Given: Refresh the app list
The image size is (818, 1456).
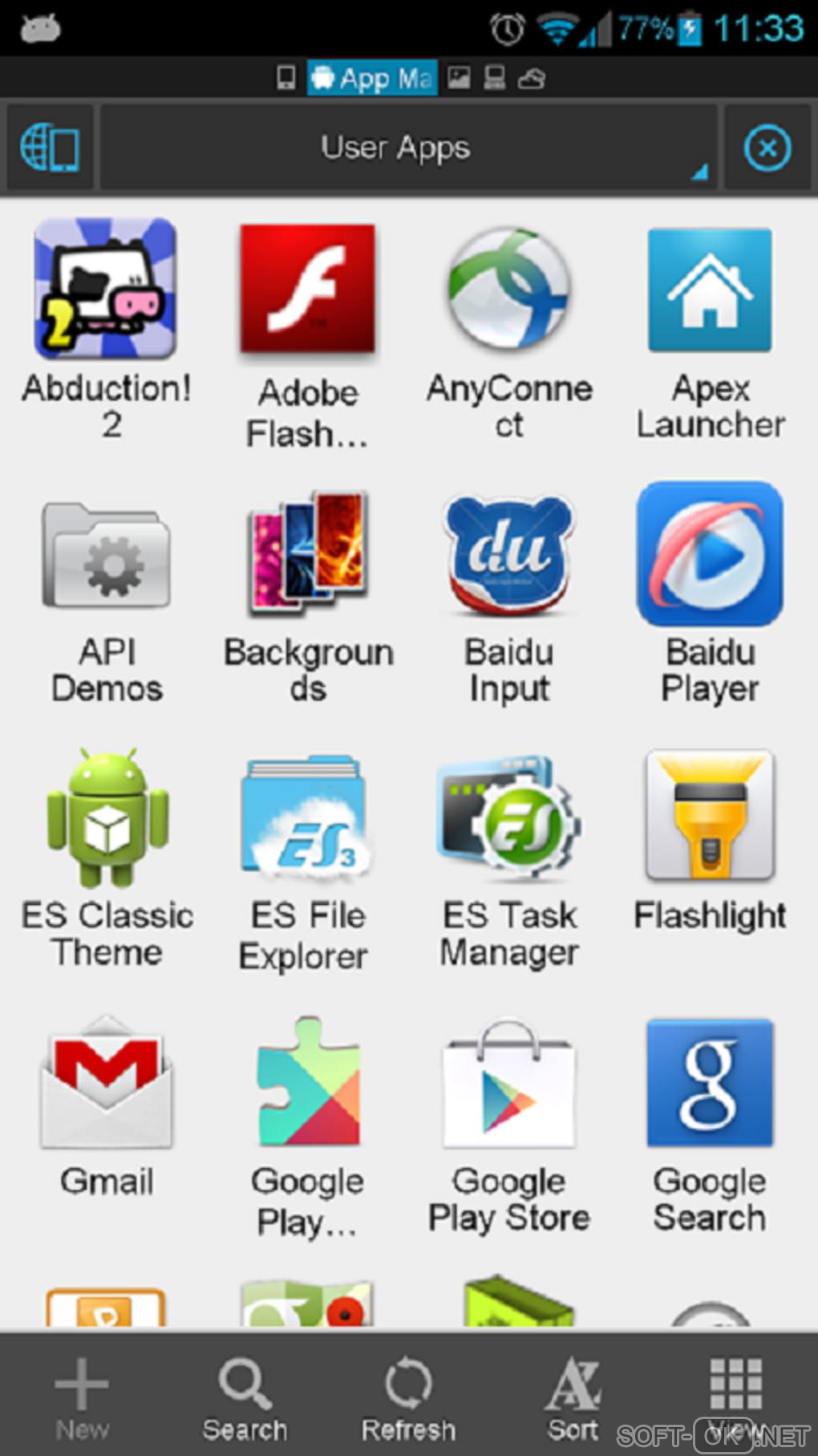Looking at the screenshot, I should tap(408, 1397).
